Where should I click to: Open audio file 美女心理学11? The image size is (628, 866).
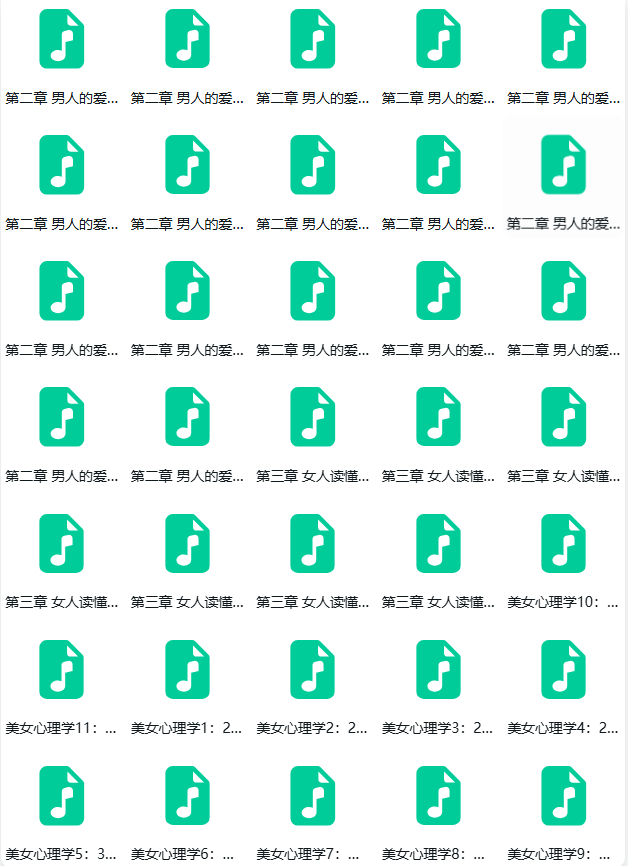coord(61,669)
